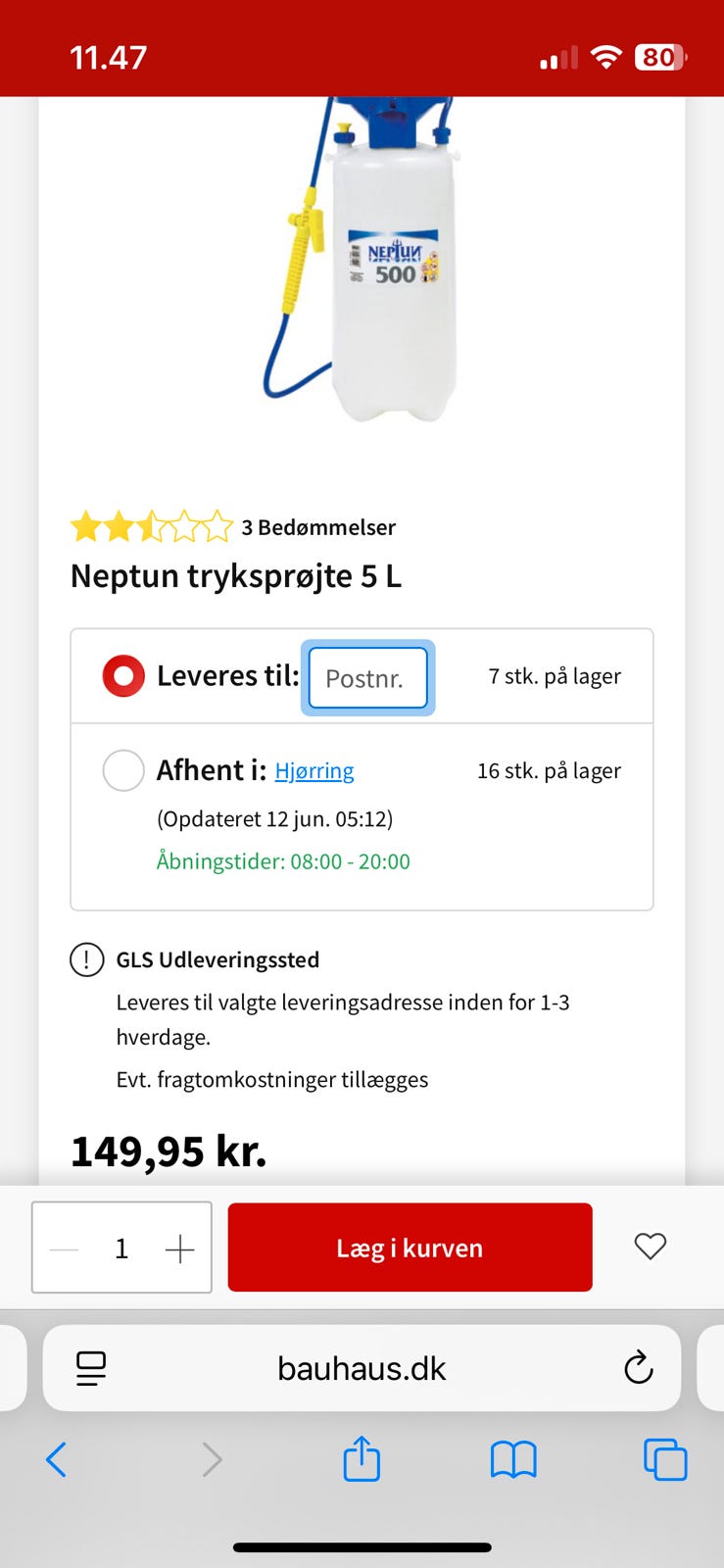Click the GLS Udleveringssted info icon
The height and width of the screenshot is (1568, 724).
tap(87, 959)
